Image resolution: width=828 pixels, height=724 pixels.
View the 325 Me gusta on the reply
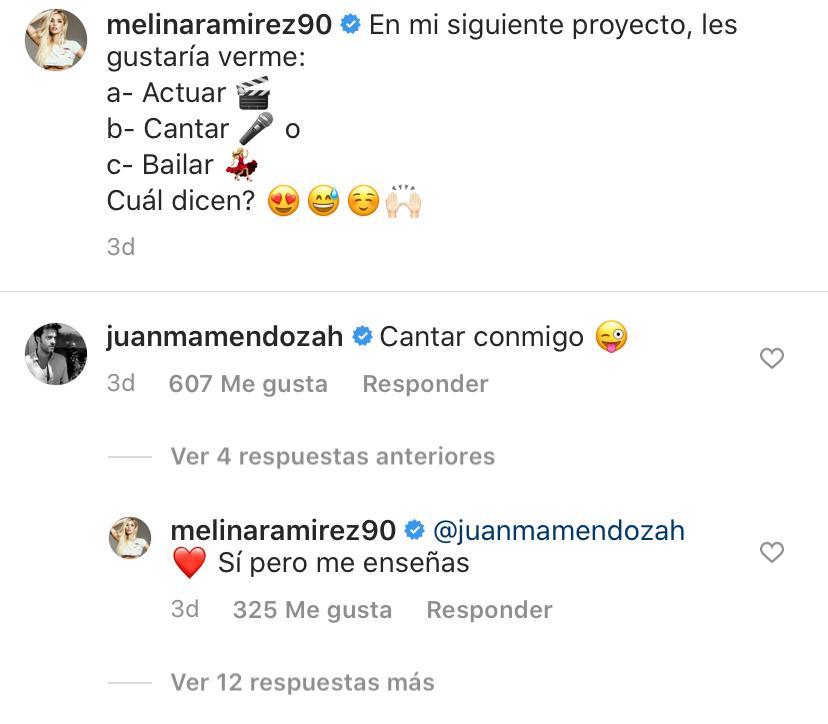(312, 610)
